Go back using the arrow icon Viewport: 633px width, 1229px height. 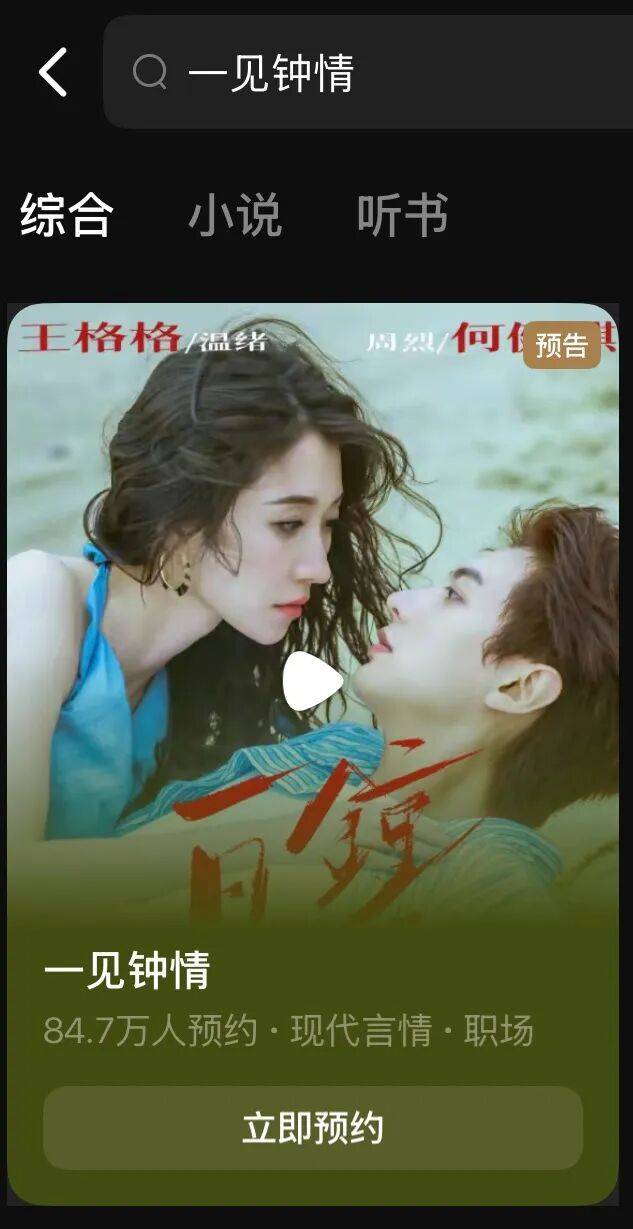[x=52, y=72]
